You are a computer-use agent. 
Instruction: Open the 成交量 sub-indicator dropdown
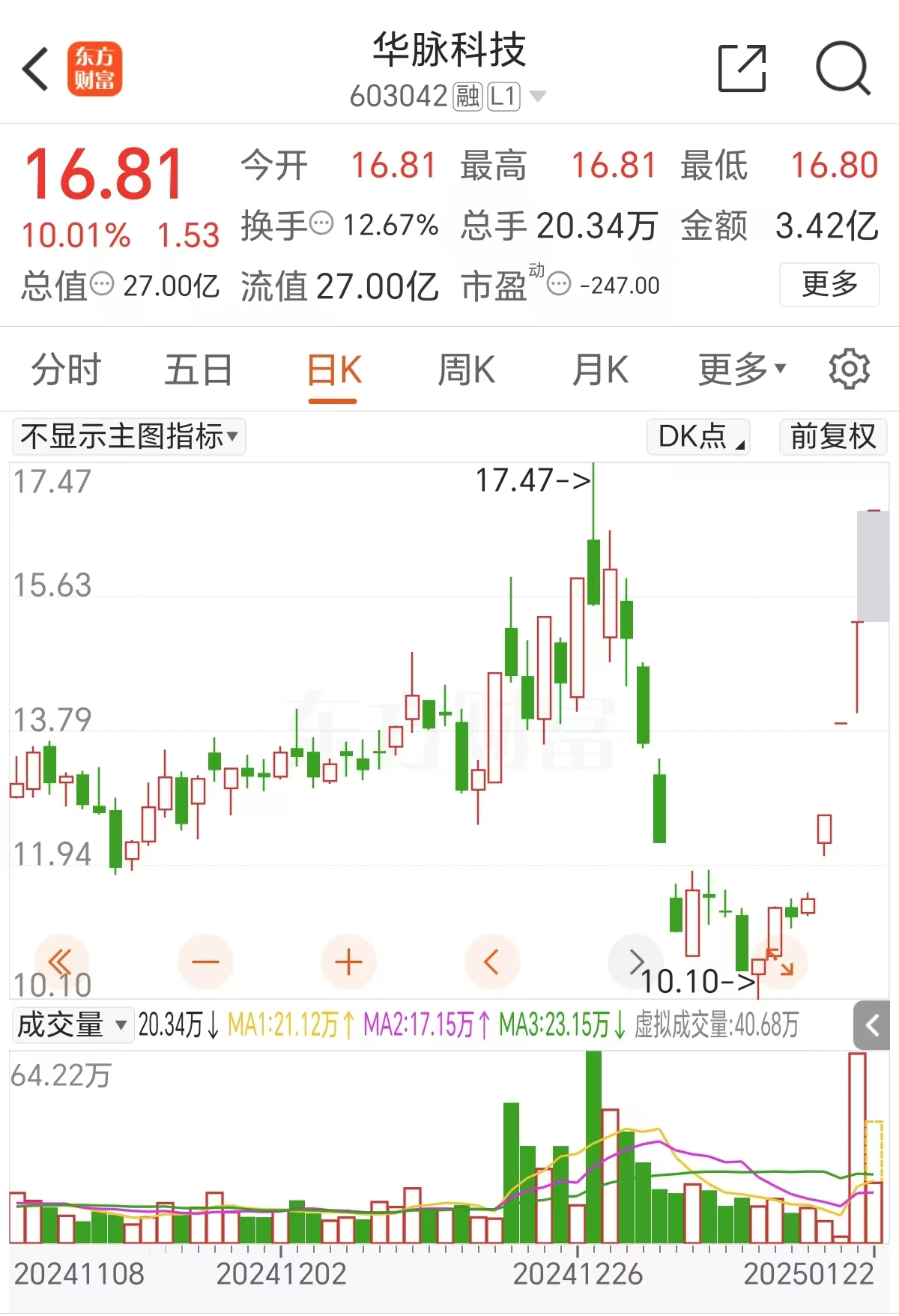click(x=73, y=1024)
